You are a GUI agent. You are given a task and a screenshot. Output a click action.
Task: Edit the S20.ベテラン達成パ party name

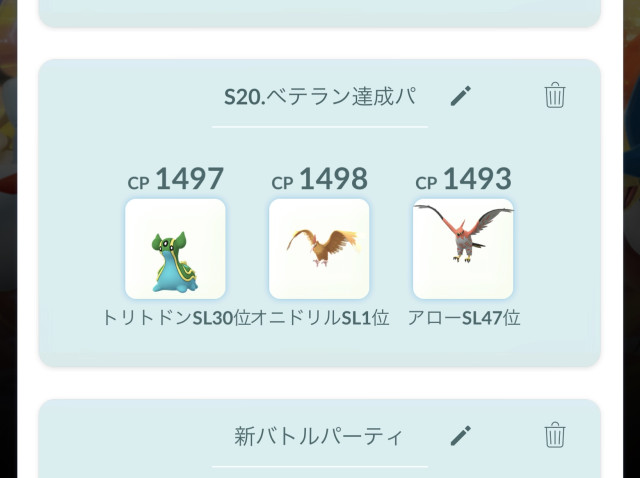pos(460,96)
